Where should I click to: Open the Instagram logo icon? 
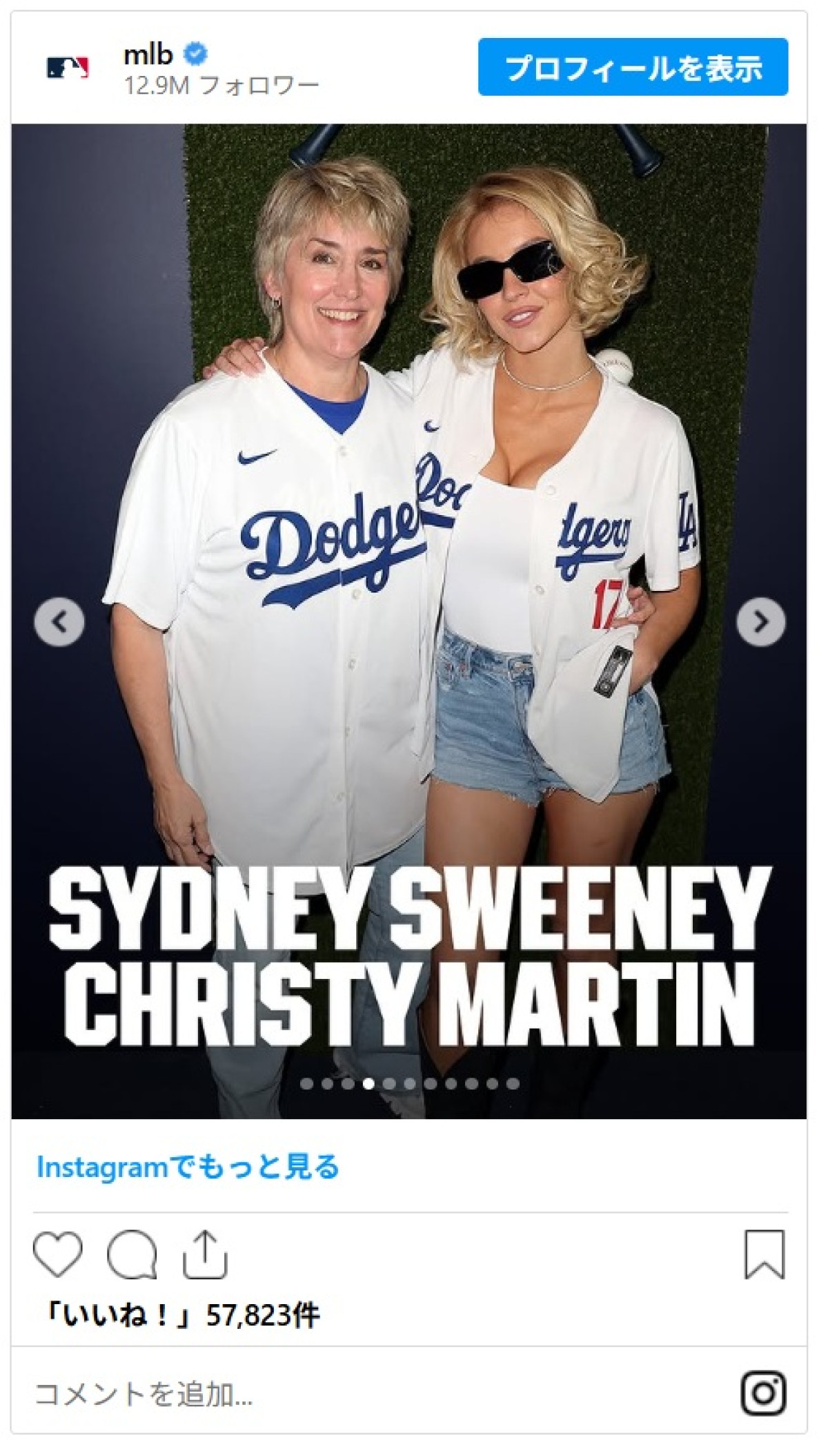[764, 1394]
